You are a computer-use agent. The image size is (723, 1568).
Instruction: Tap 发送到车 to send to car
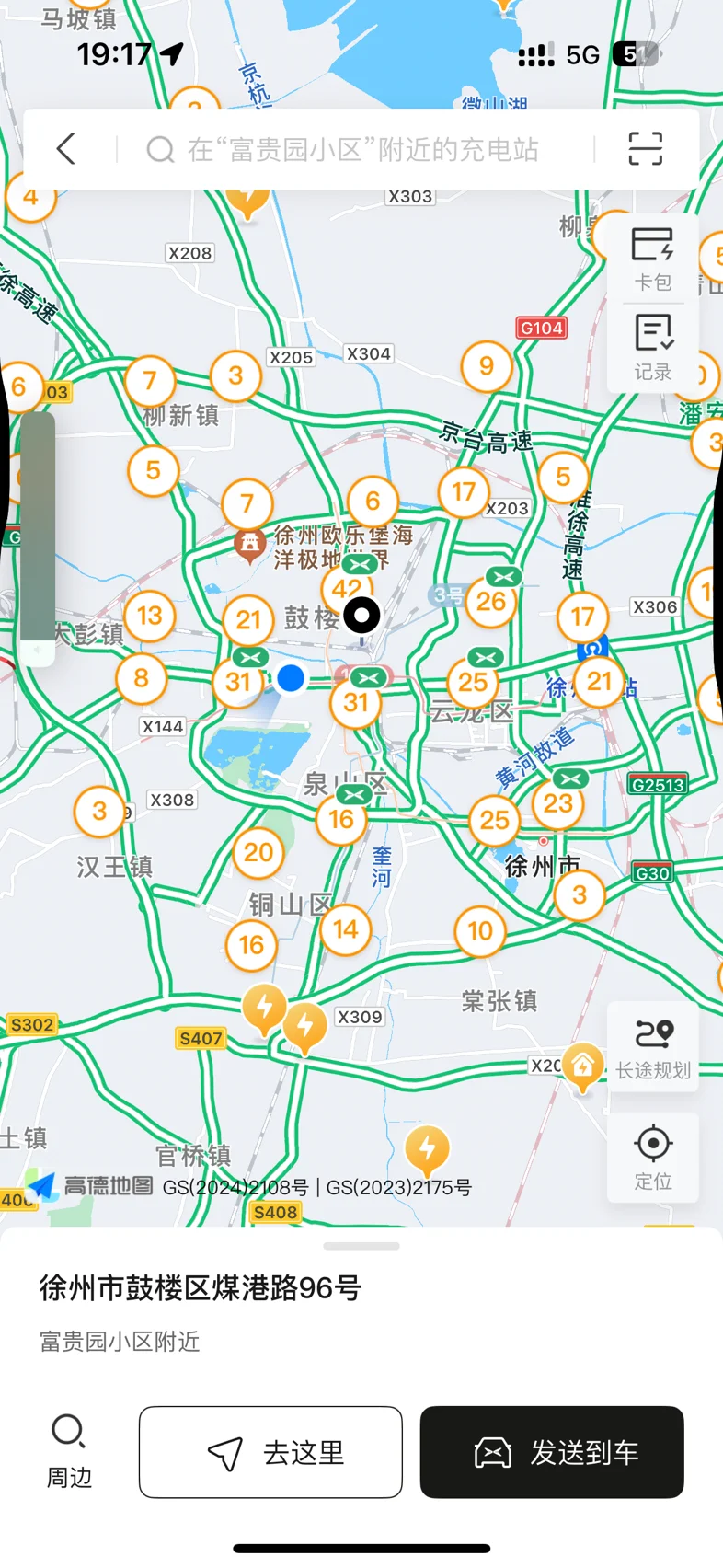tap(552, 1451)
